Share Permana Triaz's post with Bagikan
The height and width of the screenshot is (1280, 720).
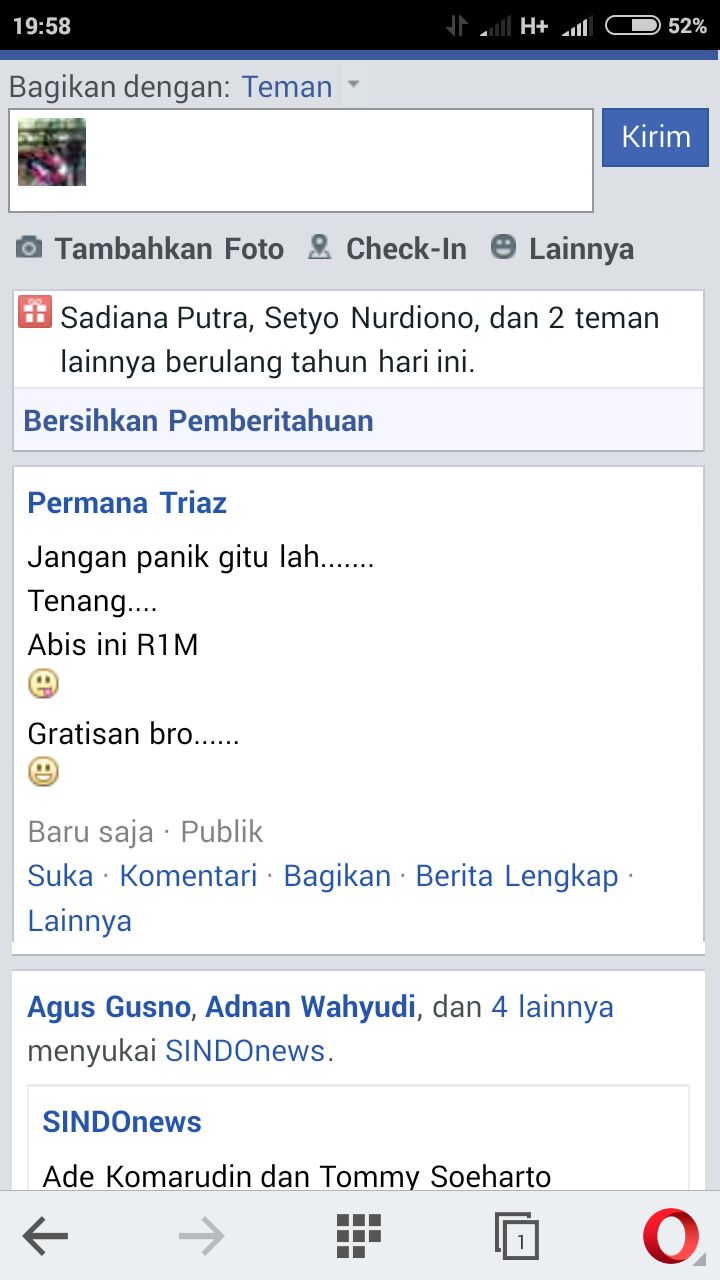click(x=337, y=876)
